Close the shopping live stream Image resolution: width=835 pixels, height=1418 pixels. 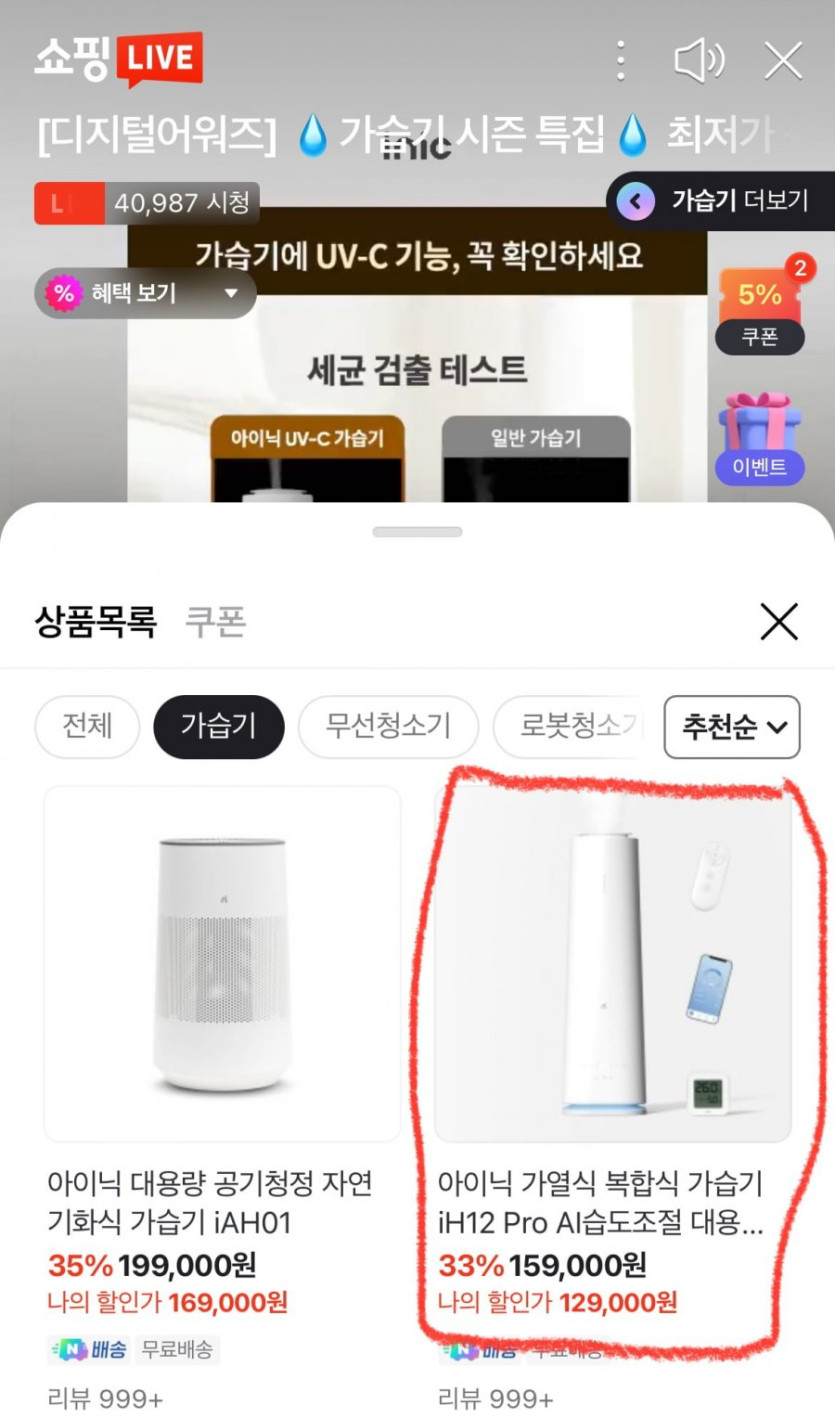coord(784,61)
